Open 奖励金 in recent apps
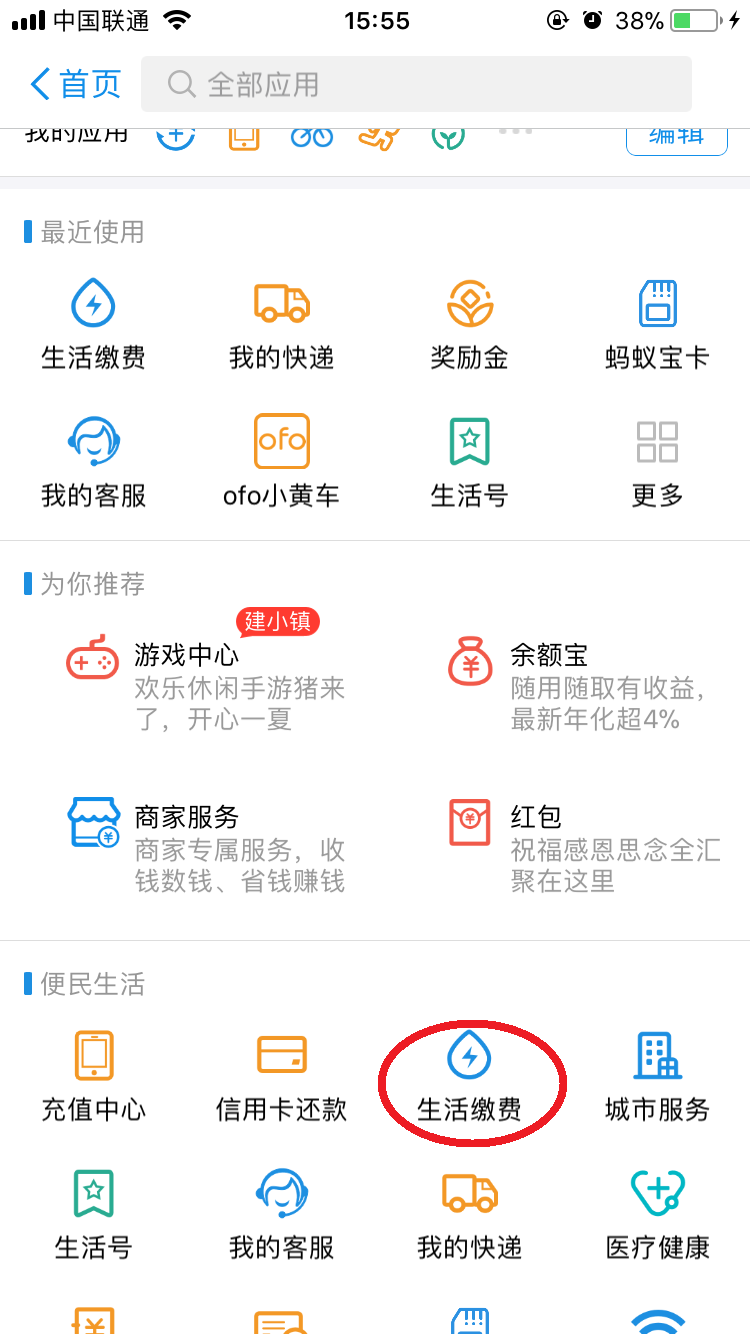 [469, 324]
